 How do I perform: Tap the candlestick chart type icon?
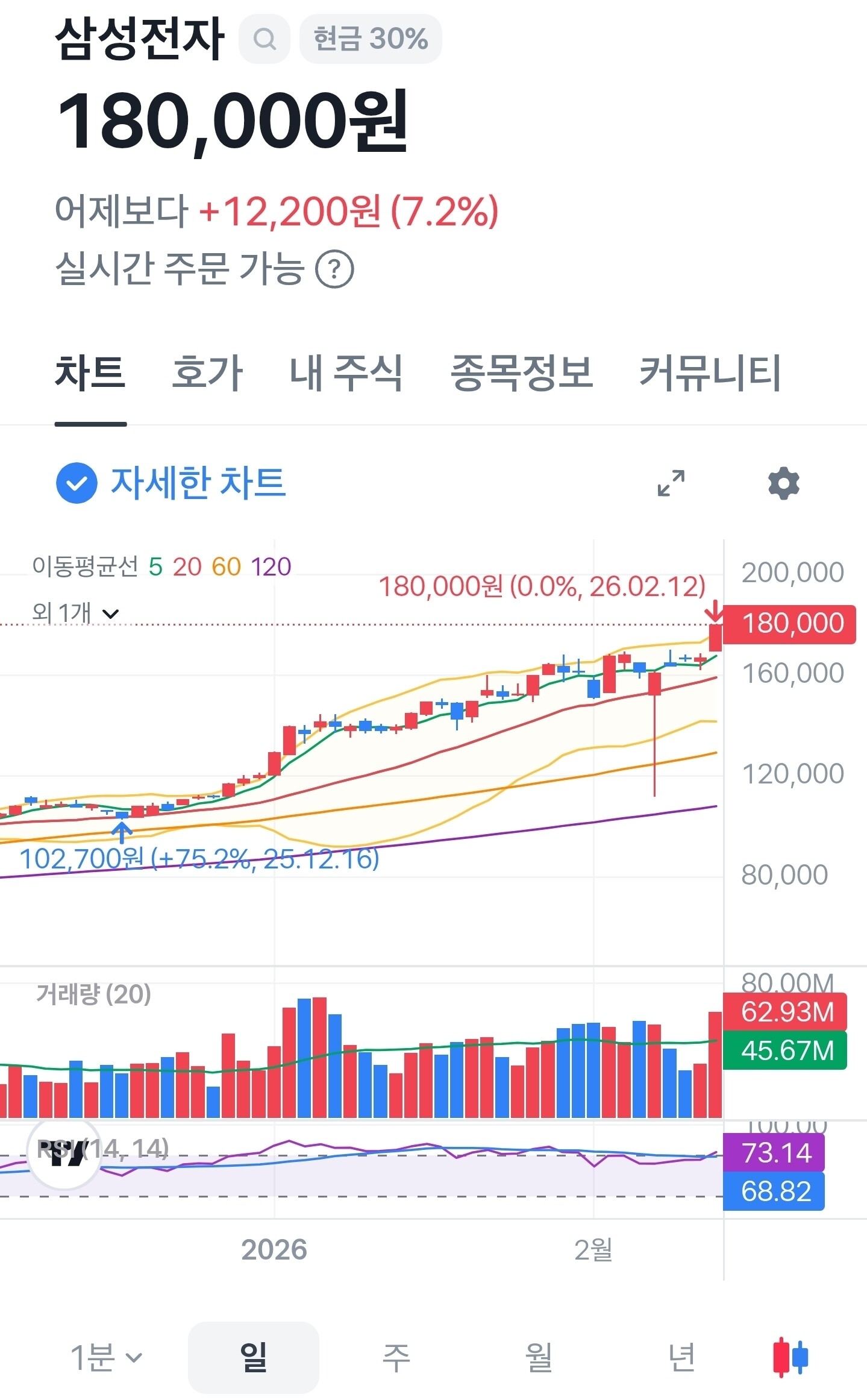(790, 1357)
